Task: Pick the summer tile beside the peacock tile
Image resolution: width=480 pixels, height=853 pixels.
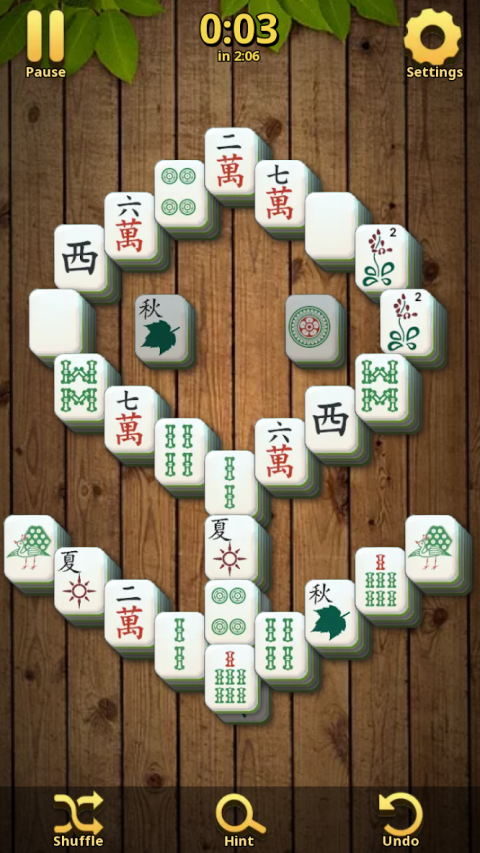Action: tap(81, 581)
